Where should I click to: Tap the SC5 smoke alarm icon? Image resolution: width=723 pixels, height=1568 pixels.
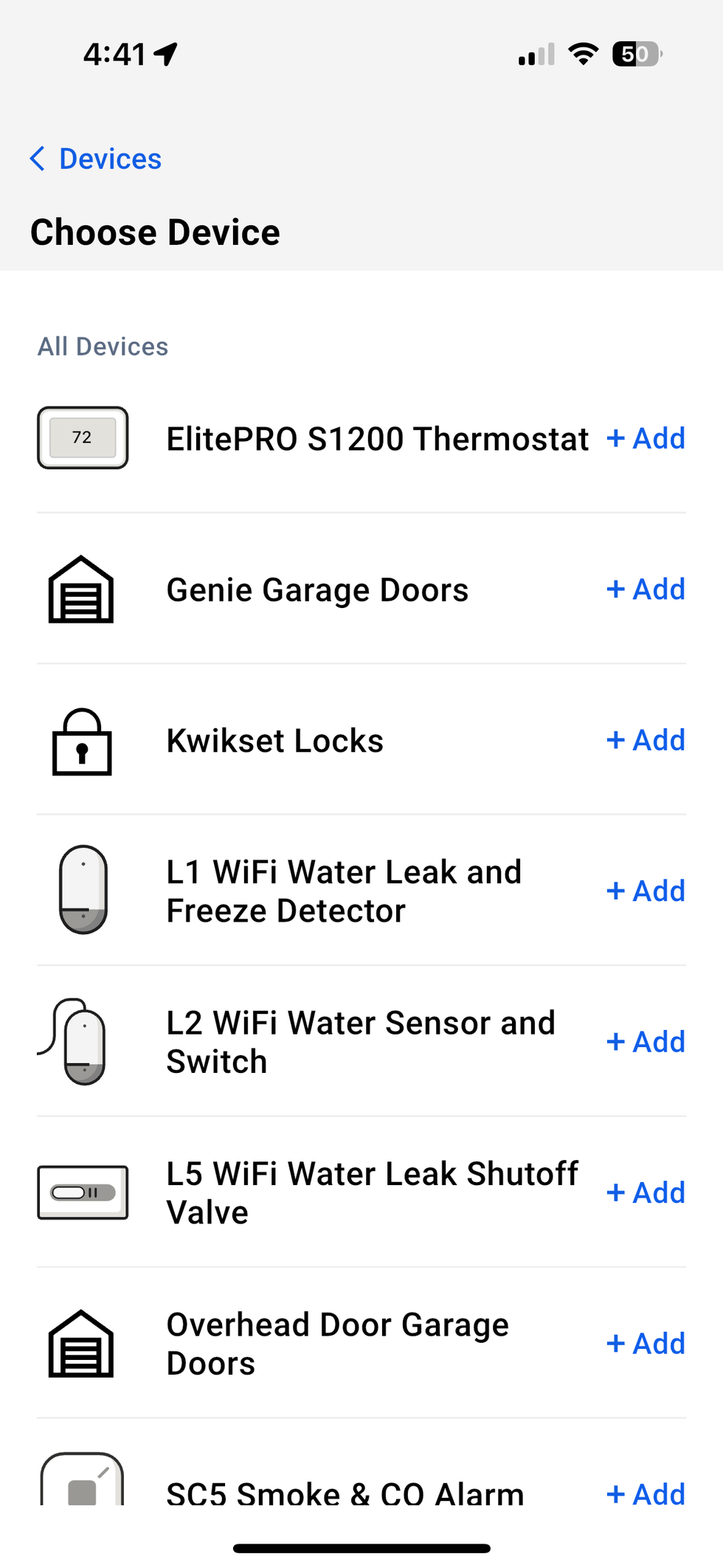coord(82,1483)
